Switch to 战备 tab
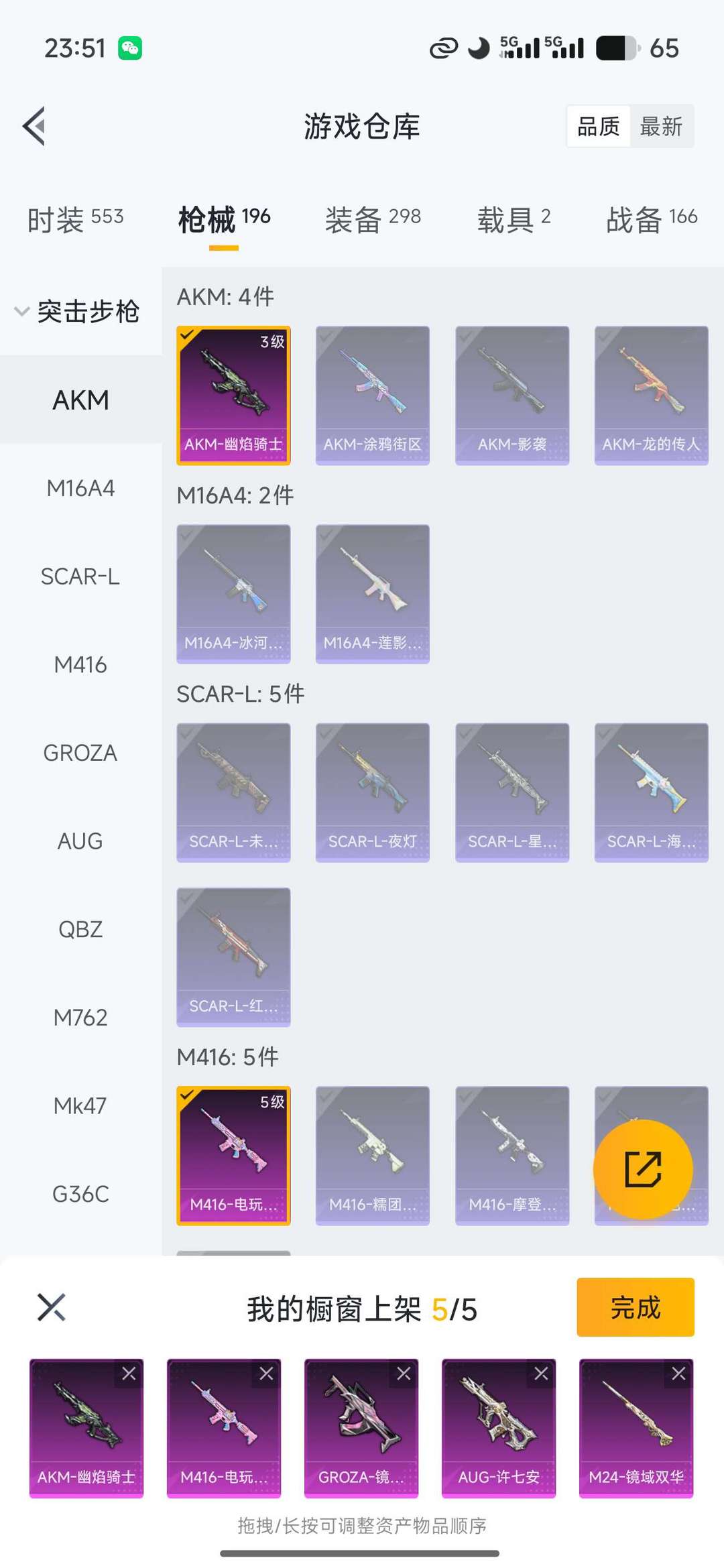 [652, 219]
